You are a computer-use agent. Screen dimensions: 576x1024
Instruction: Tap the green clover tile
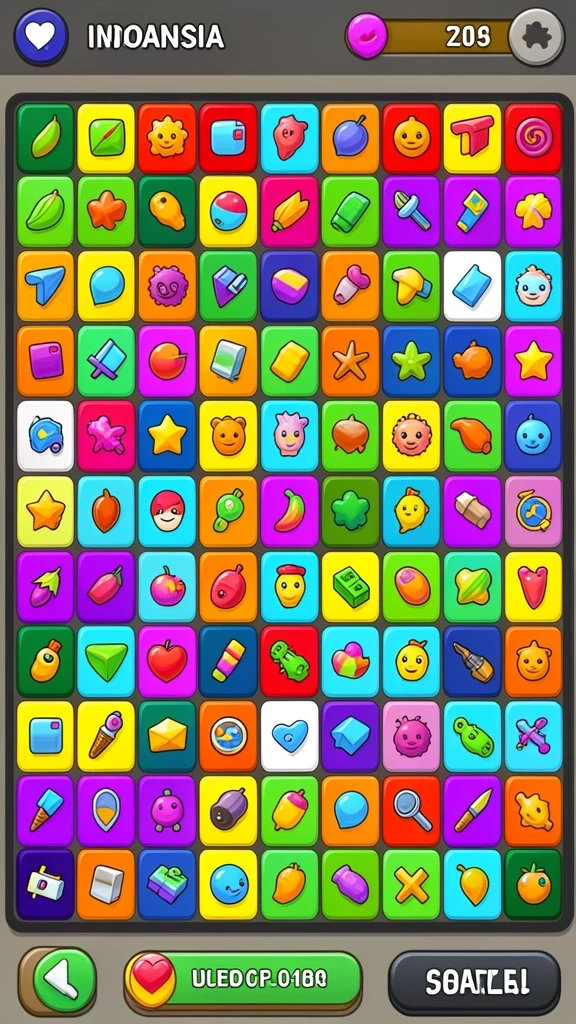pos(351,511)
